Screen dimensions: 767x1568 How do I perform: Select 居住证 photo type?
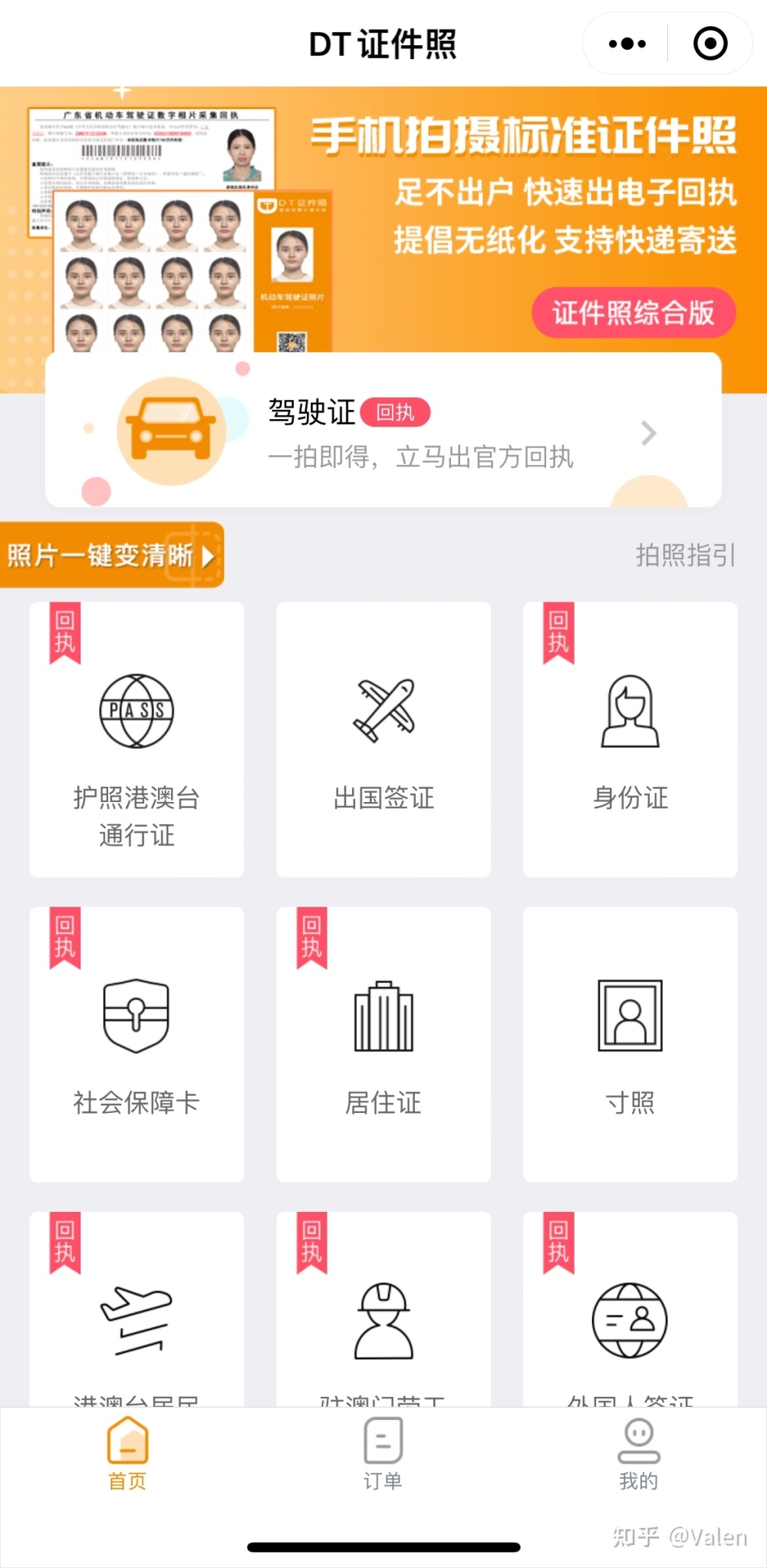383,1044
